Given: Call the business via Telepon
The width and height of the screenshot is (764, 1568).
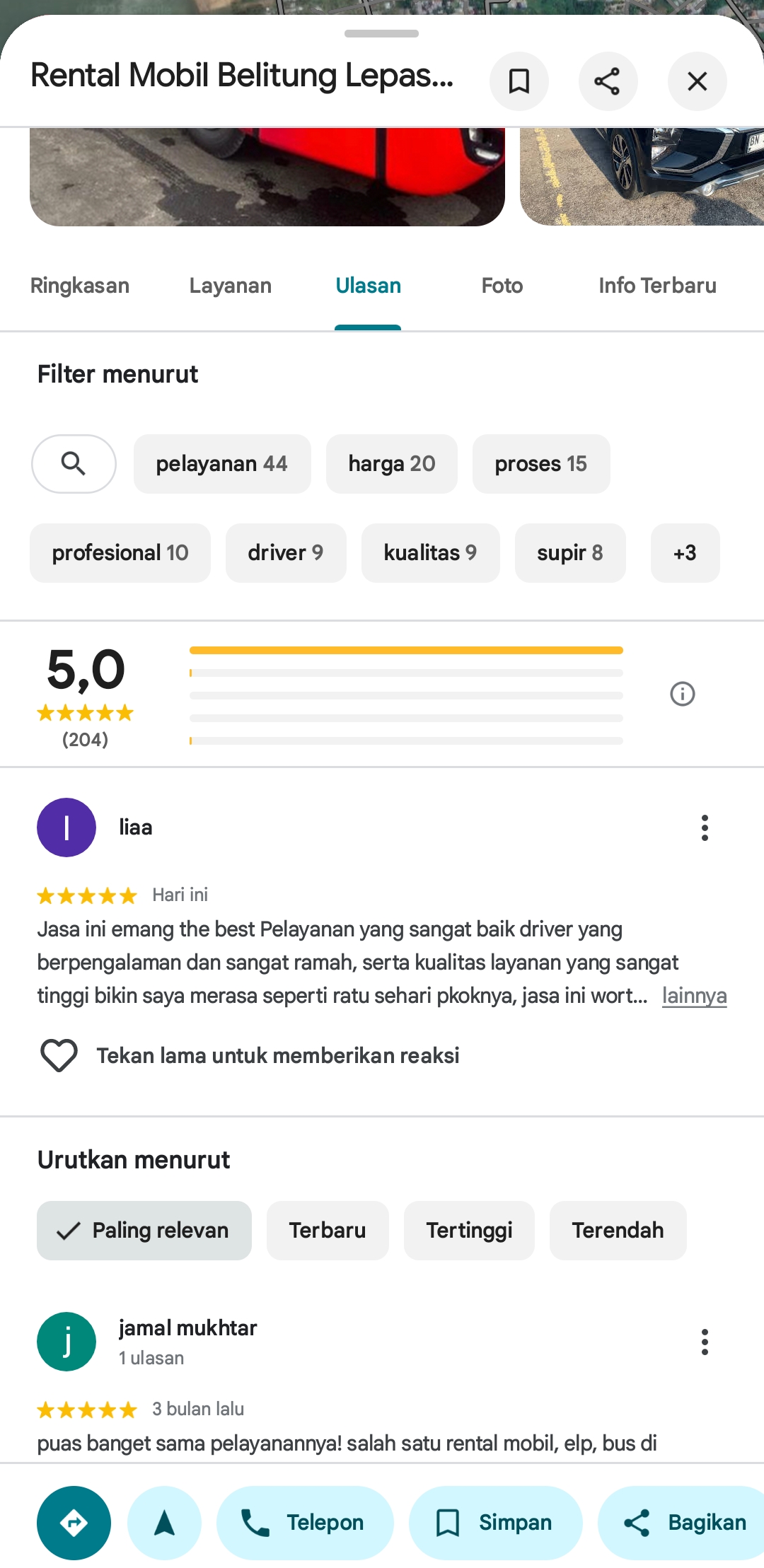Looking at the screenshot, I should (305, 1523).
